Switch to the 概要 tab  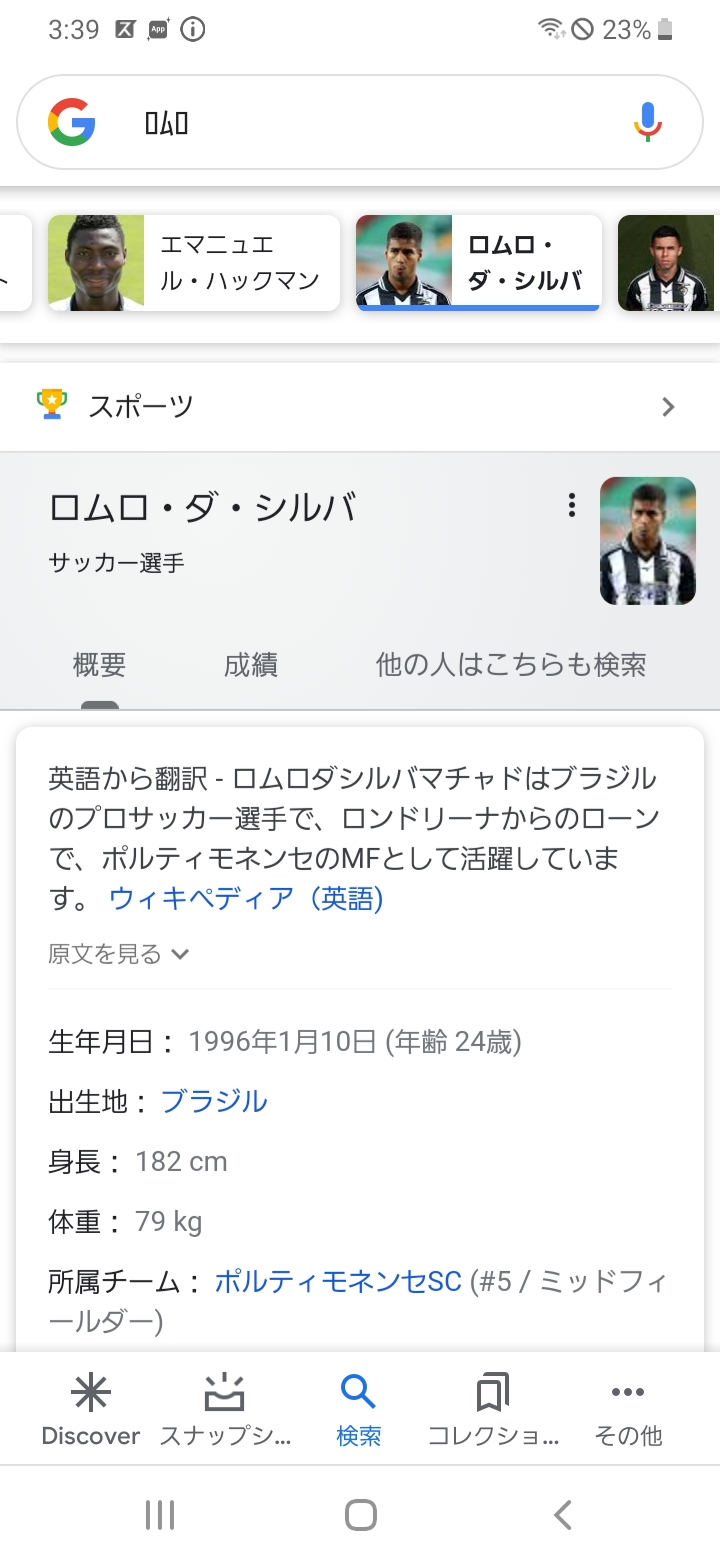coord(100,664)
